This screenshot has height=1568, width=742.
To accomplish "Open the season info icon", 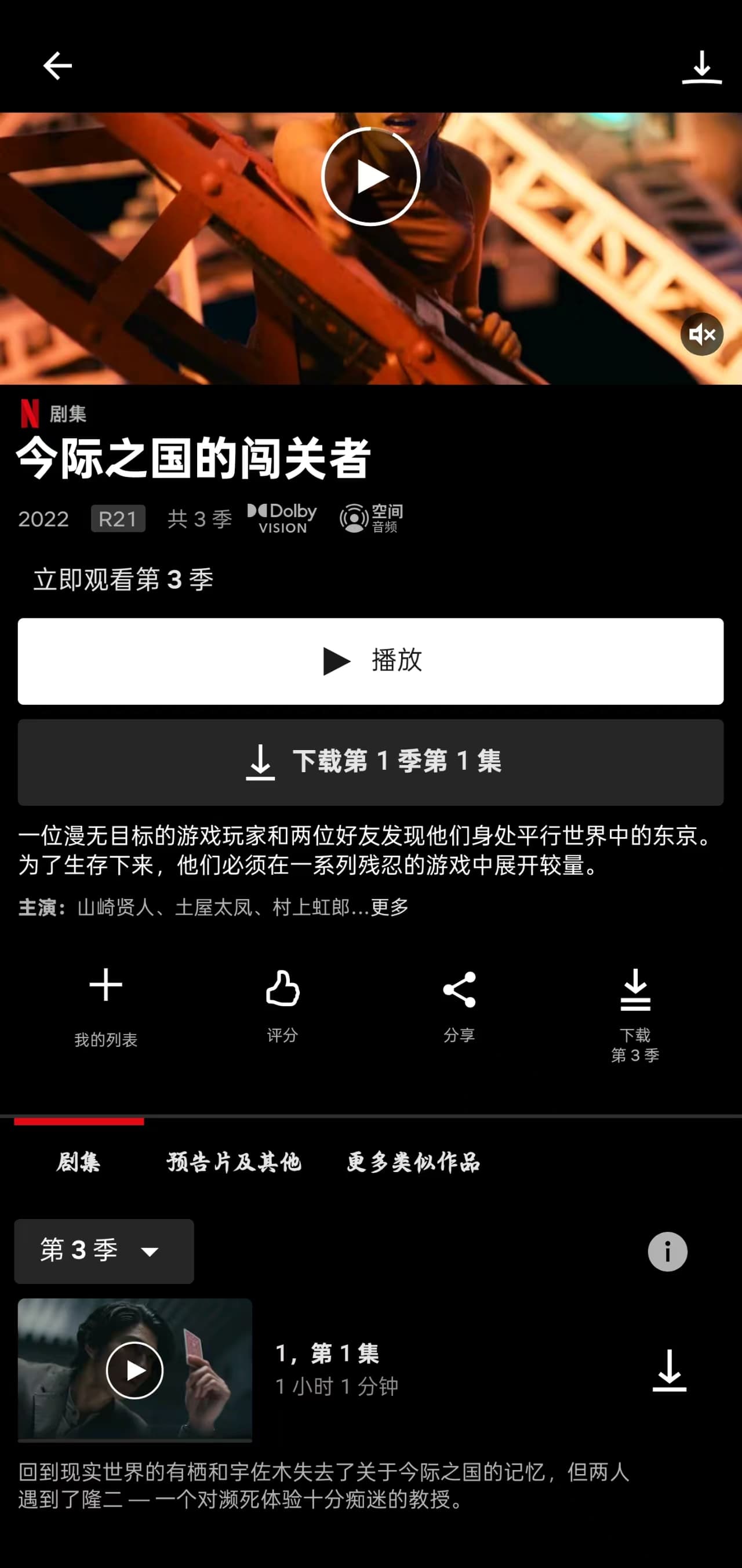I will pyautogui.click(x=667, y=1252).
